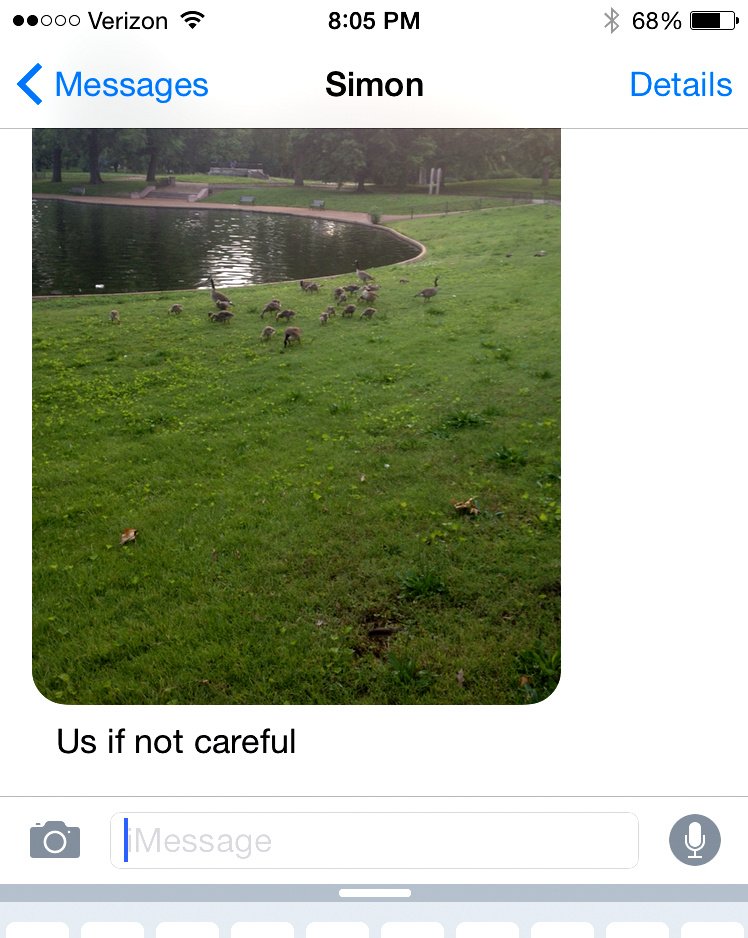Tap the keyboard drag handle above the keys
Screen dimensions: 748x938
pyautogui.click(x=374, y=893)
